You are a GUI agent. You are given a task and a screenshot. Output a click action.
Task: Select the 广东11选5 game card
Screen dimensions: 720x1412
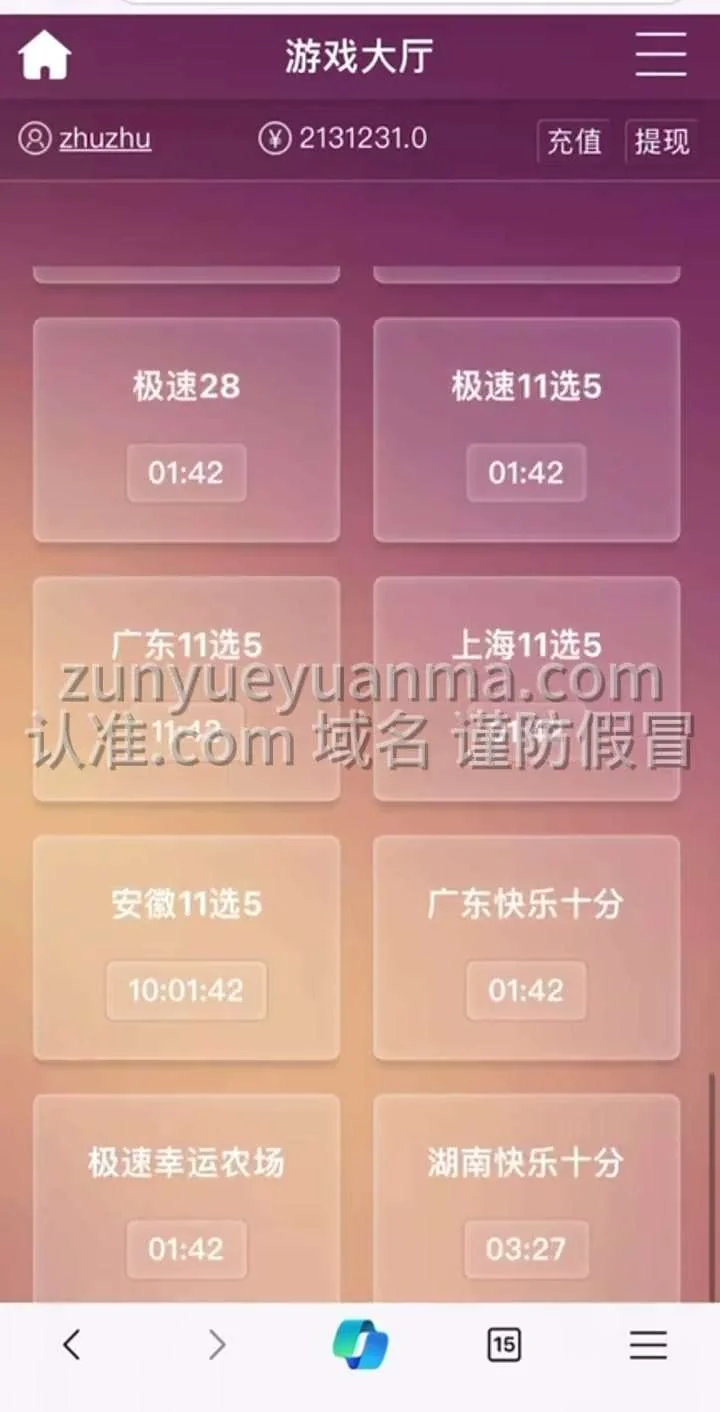186,688
